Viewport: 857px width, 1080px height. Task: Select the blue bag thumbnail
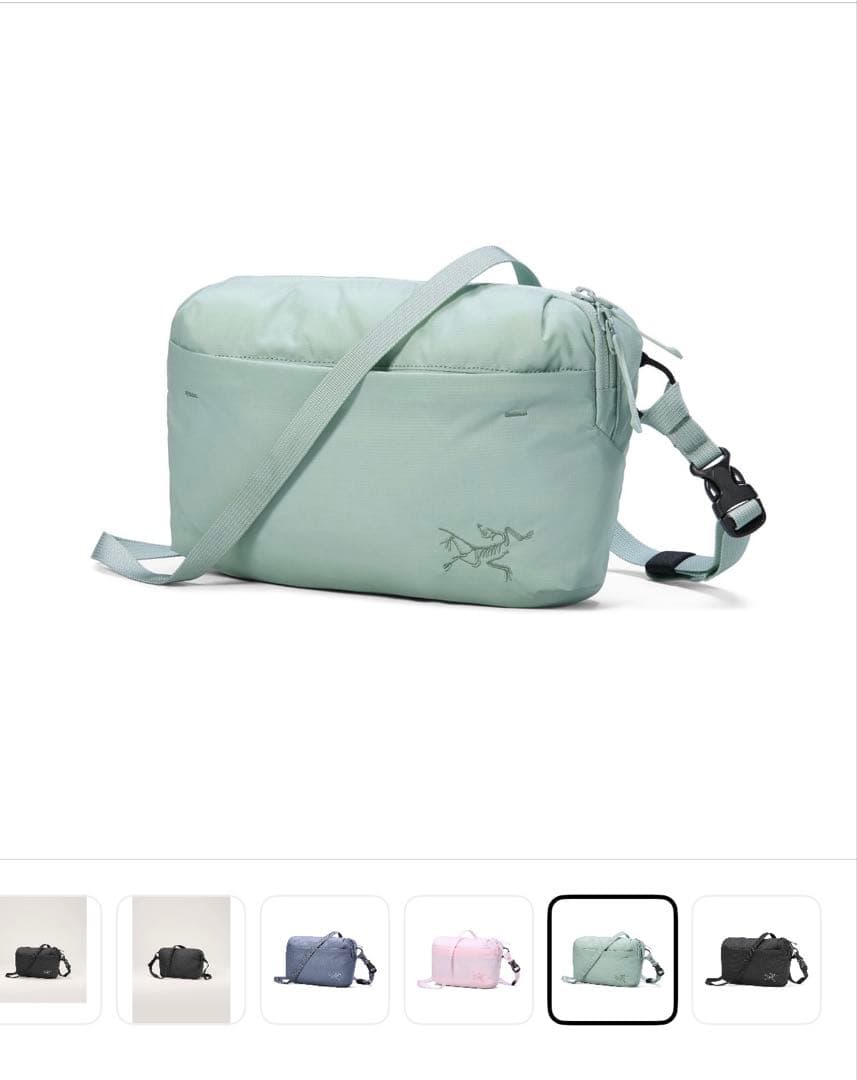coord(324,959)
